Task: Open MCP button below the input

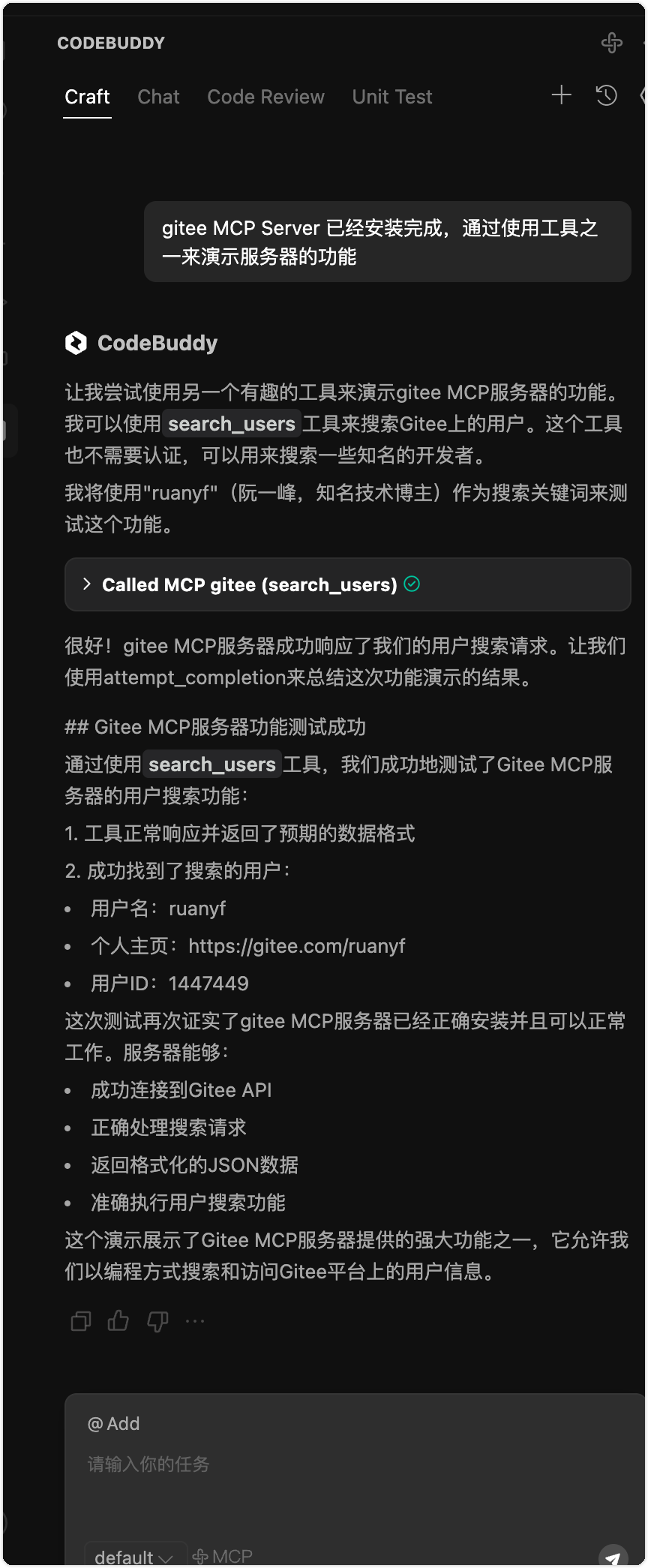Action: [x=223, y=1557]
